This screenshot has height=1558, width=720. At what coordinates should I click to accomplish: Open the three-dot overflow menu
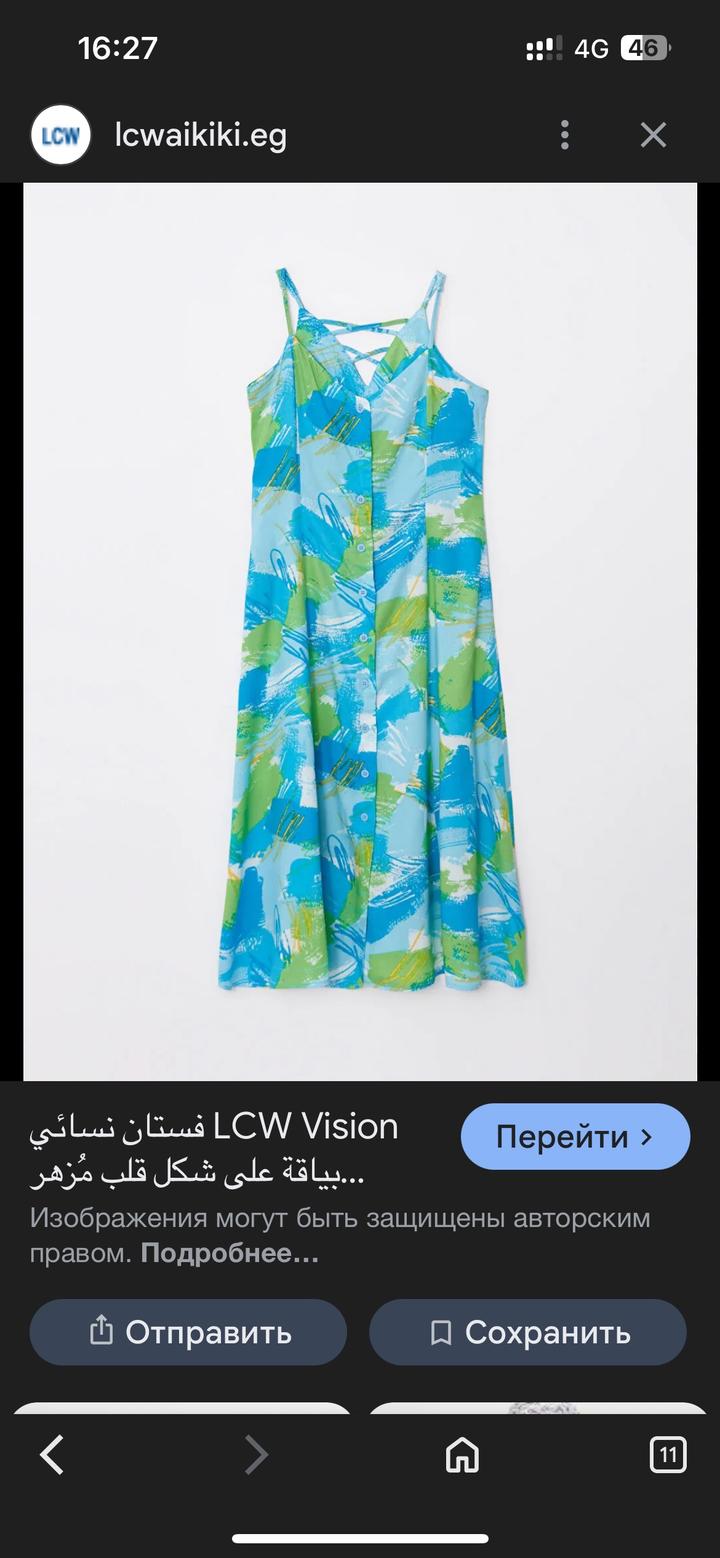coord(565,135)
